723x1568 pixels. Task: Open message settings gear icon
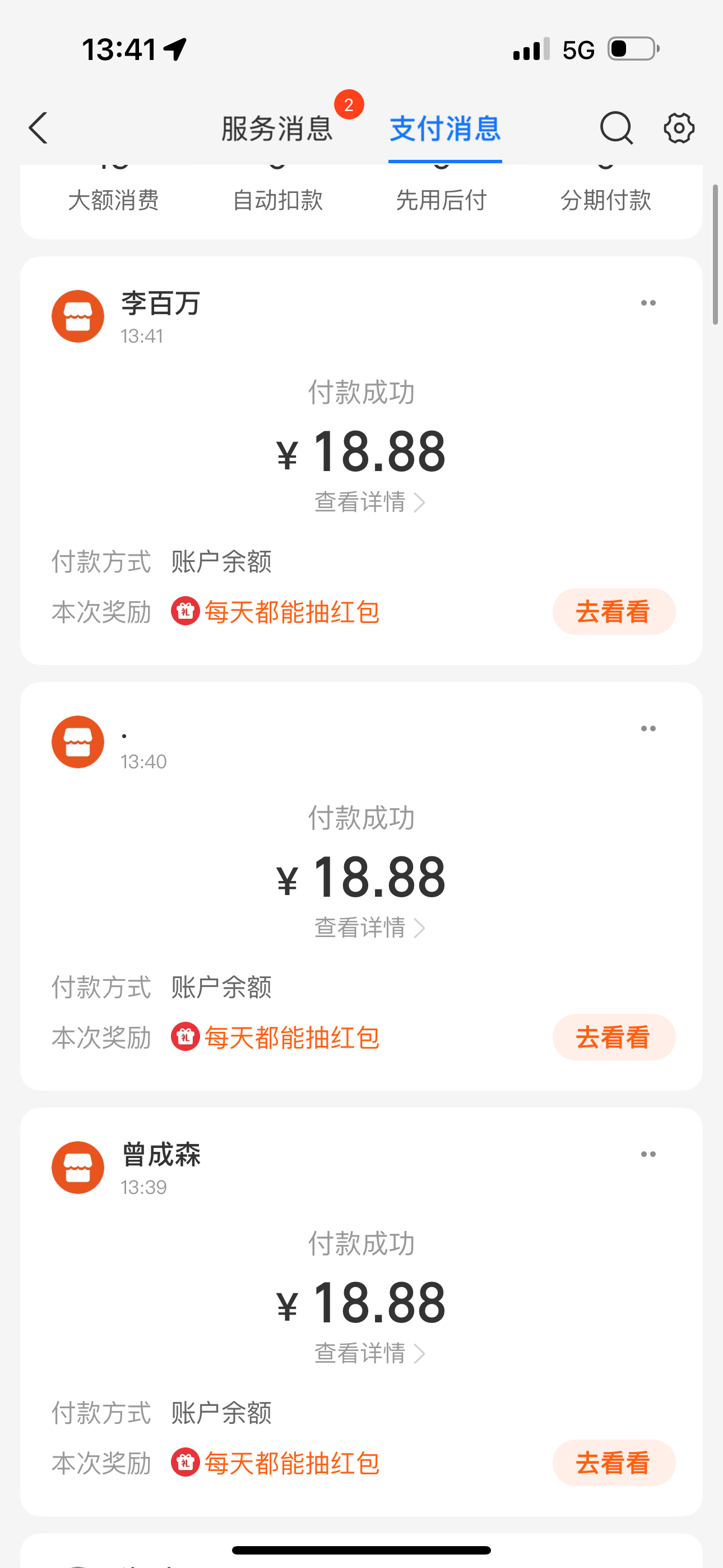[x=679, y=128]
